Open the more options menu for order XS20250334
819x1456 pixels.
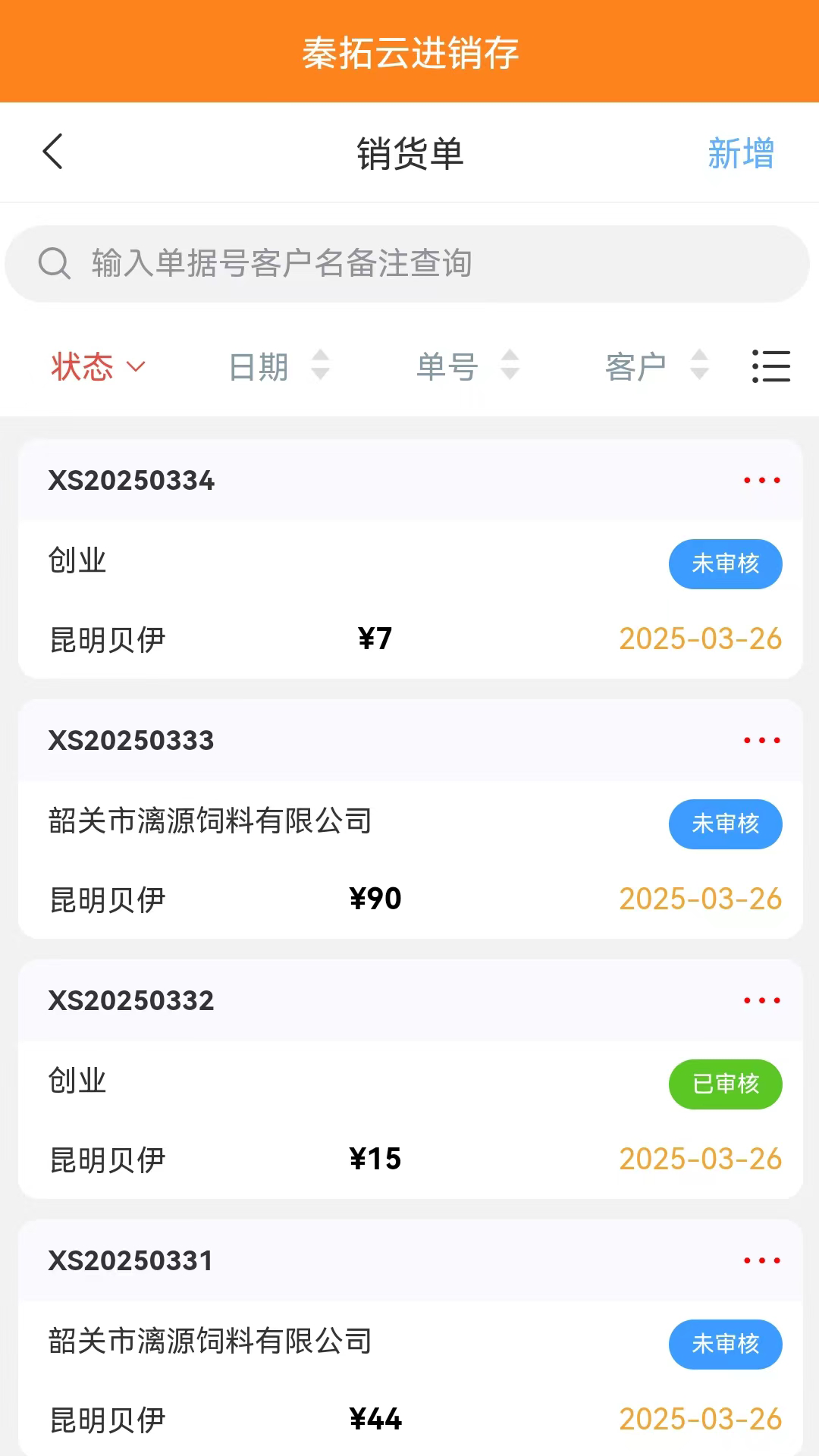click(x=762, y=479)
